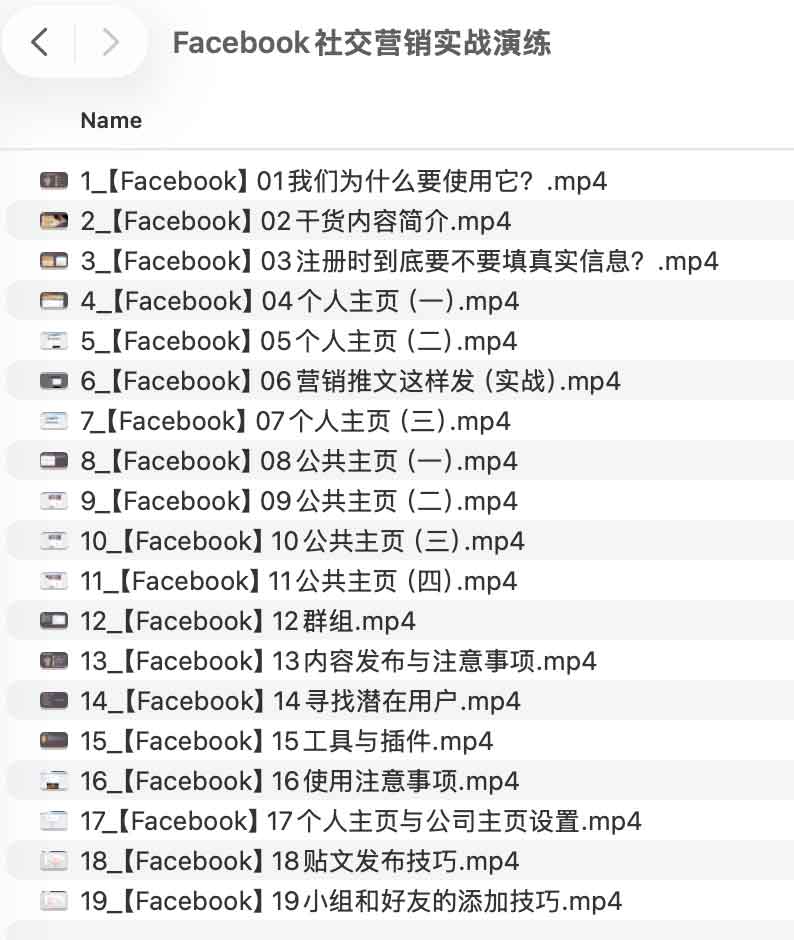794x940 pixels.
Task: Open 05 个人主页 (二).mp4
Action: tap(299, 341)
